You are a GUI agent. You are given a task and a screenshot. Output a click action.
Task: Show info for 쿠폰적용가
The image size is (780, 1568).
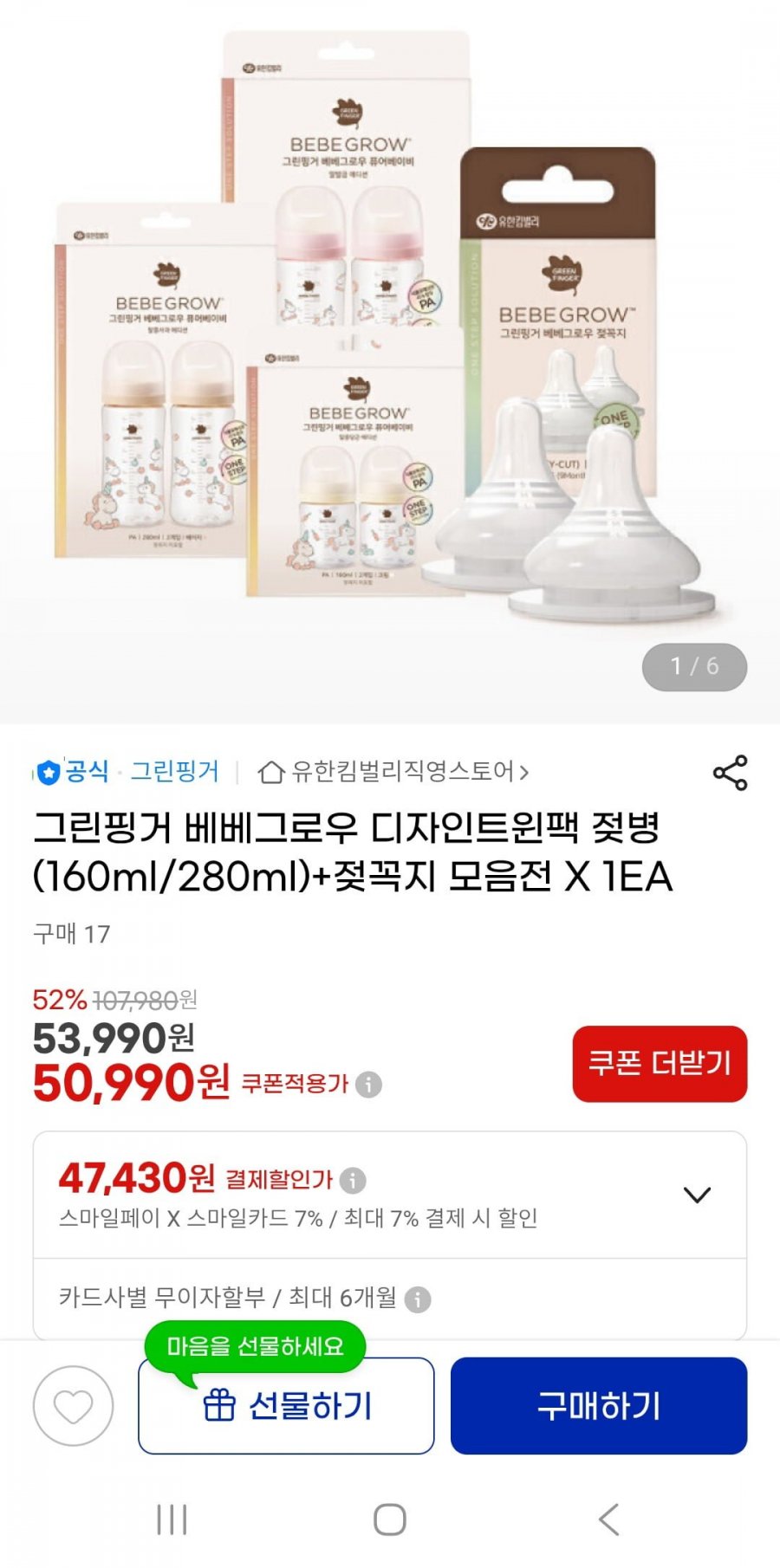pos(369,1085)
